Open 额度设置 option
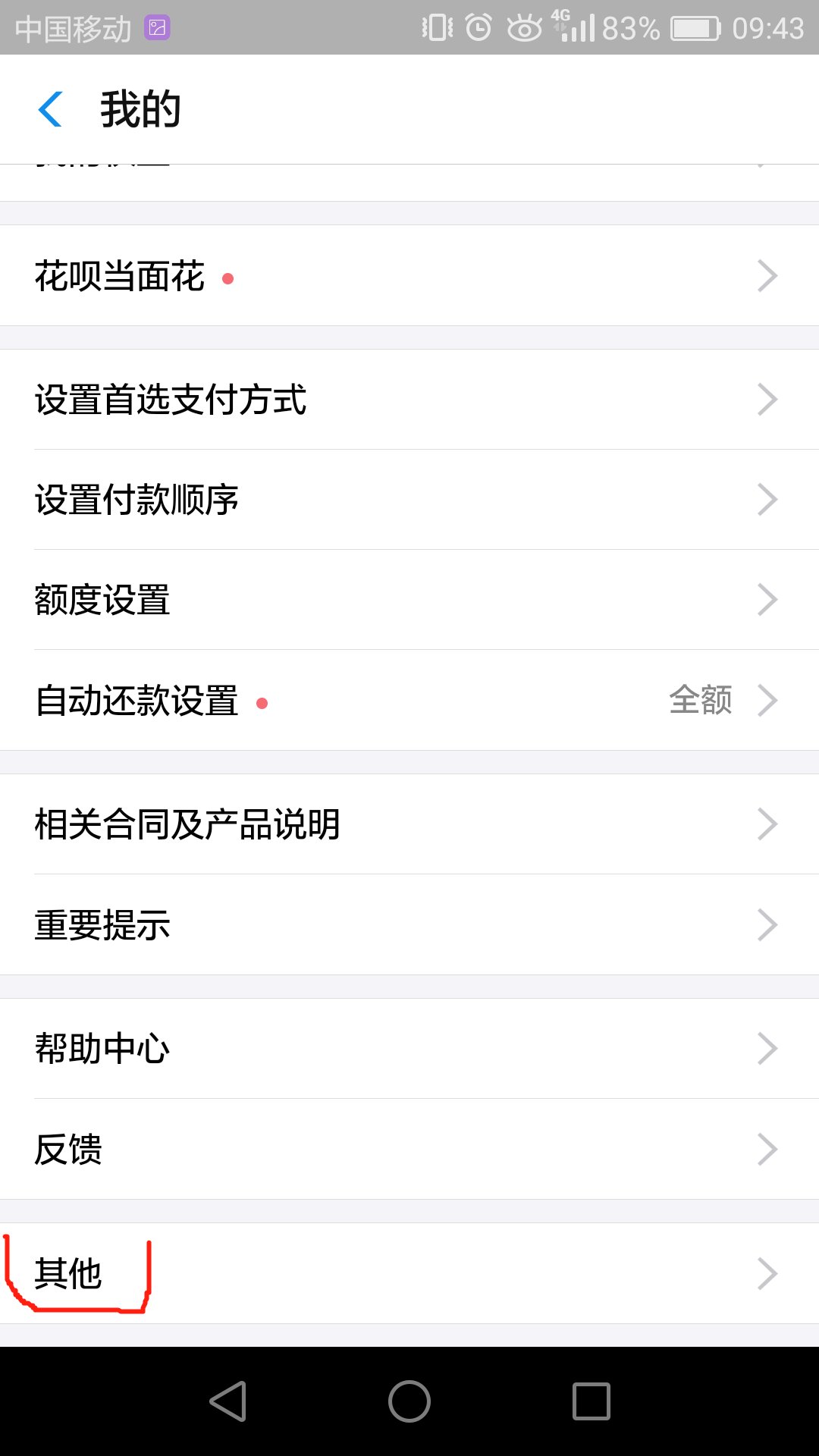 click(409, 600)
